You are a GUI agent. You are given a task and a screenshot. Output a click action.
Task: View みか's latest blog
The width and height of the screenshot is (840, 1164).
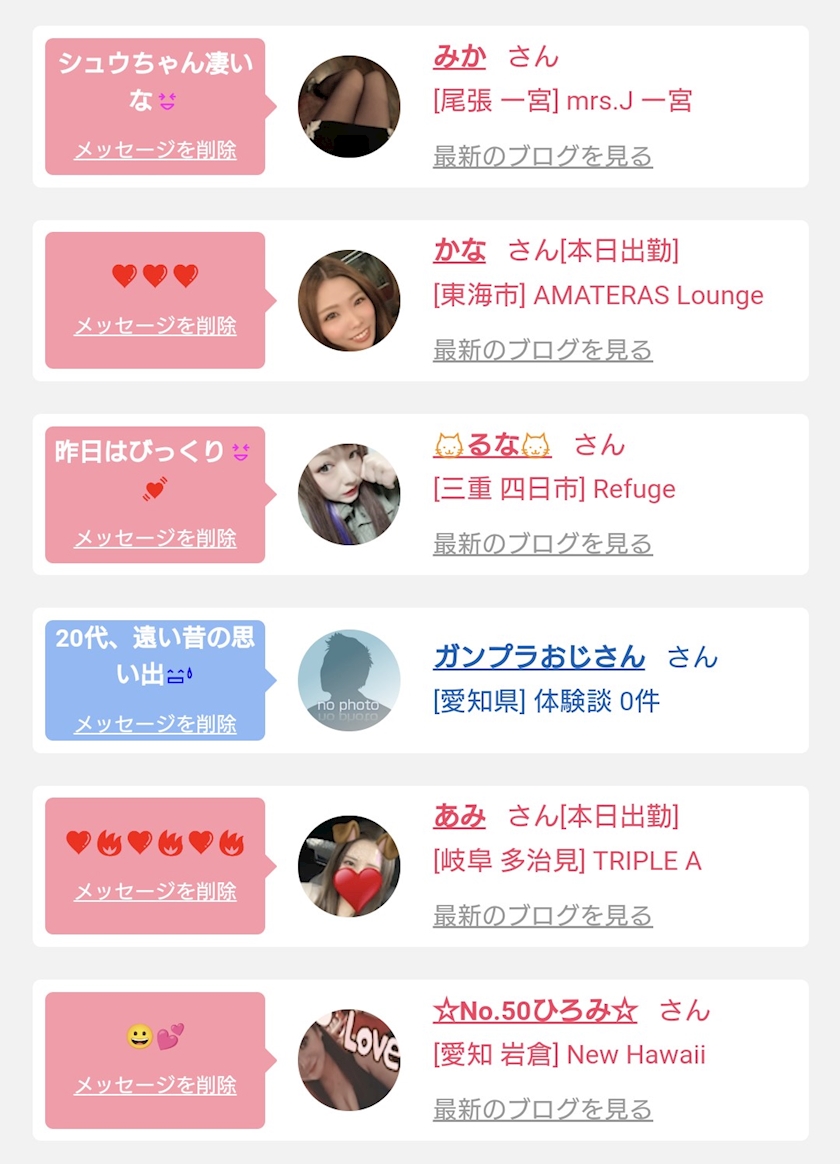coord(542,157)
